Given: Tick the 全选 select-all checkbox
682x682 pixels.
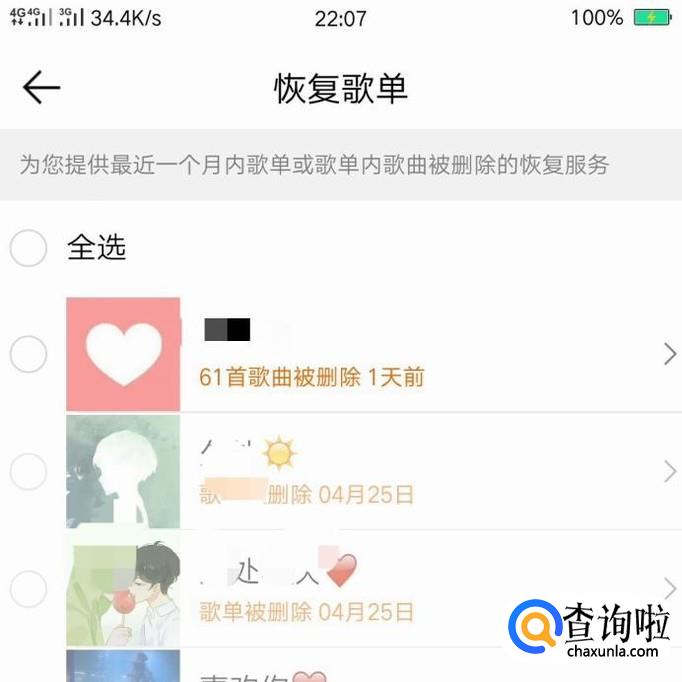Looking at the screenshot, I should pos(28,248).
